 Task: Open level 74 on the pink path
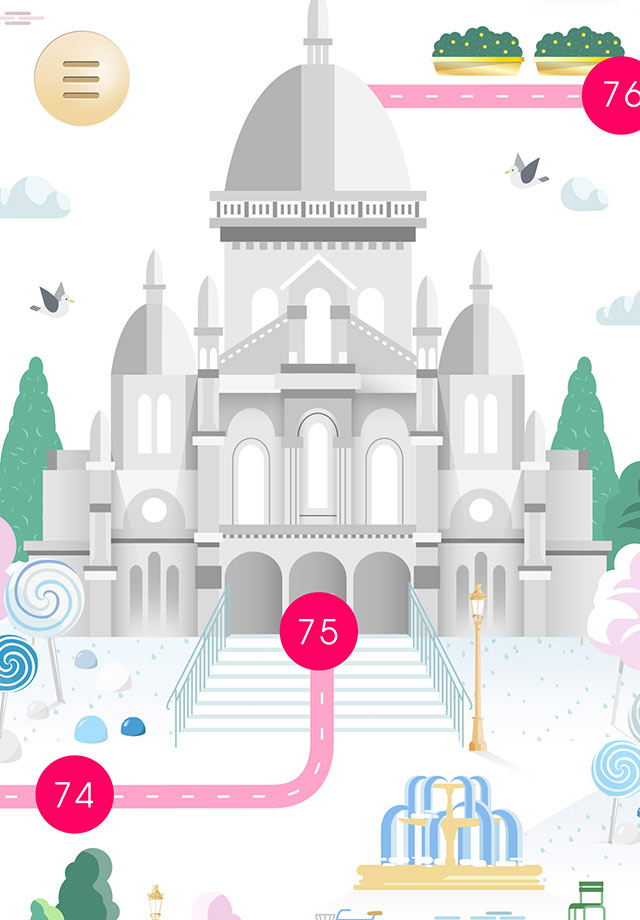point(74,794)
